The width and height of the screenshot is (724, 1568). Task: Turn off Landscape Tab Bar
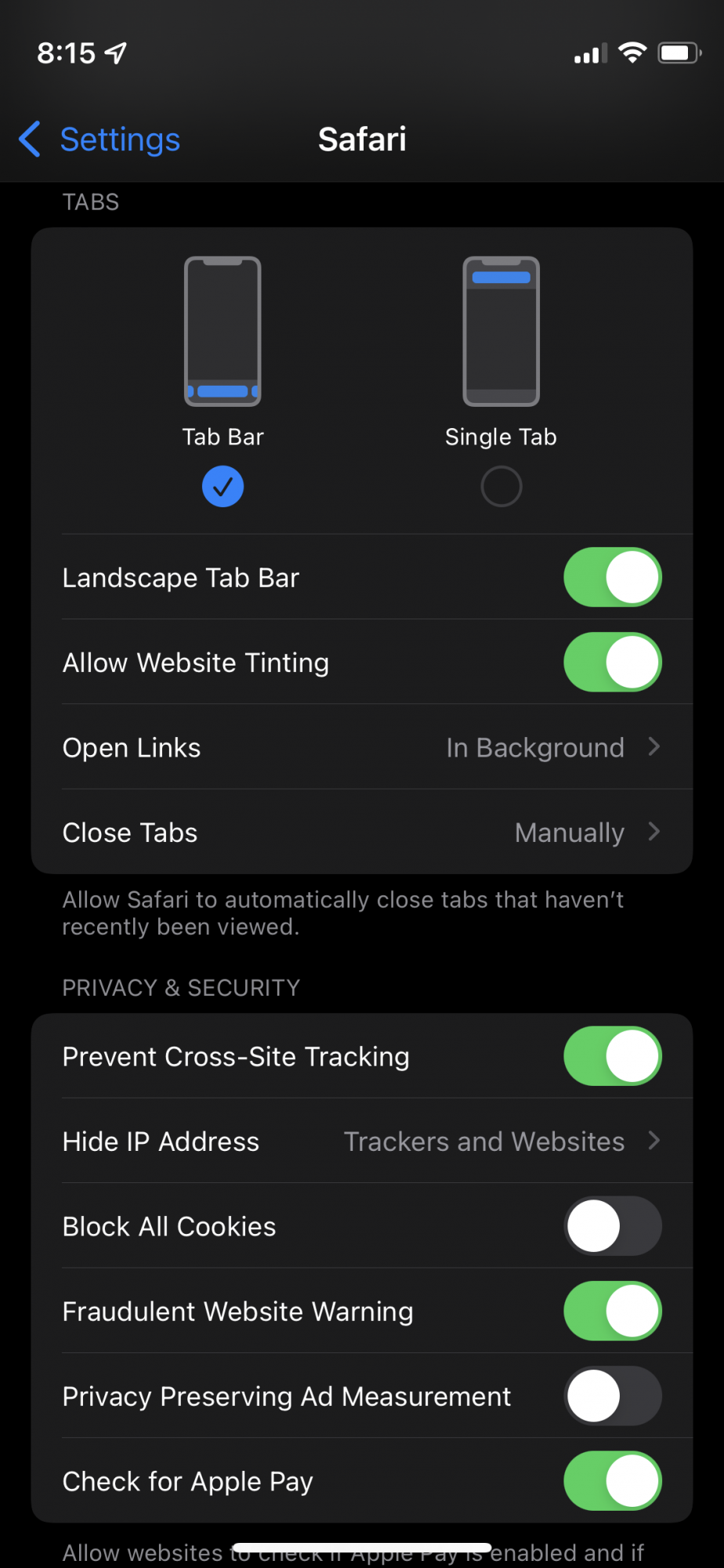[x=612, y=578]
